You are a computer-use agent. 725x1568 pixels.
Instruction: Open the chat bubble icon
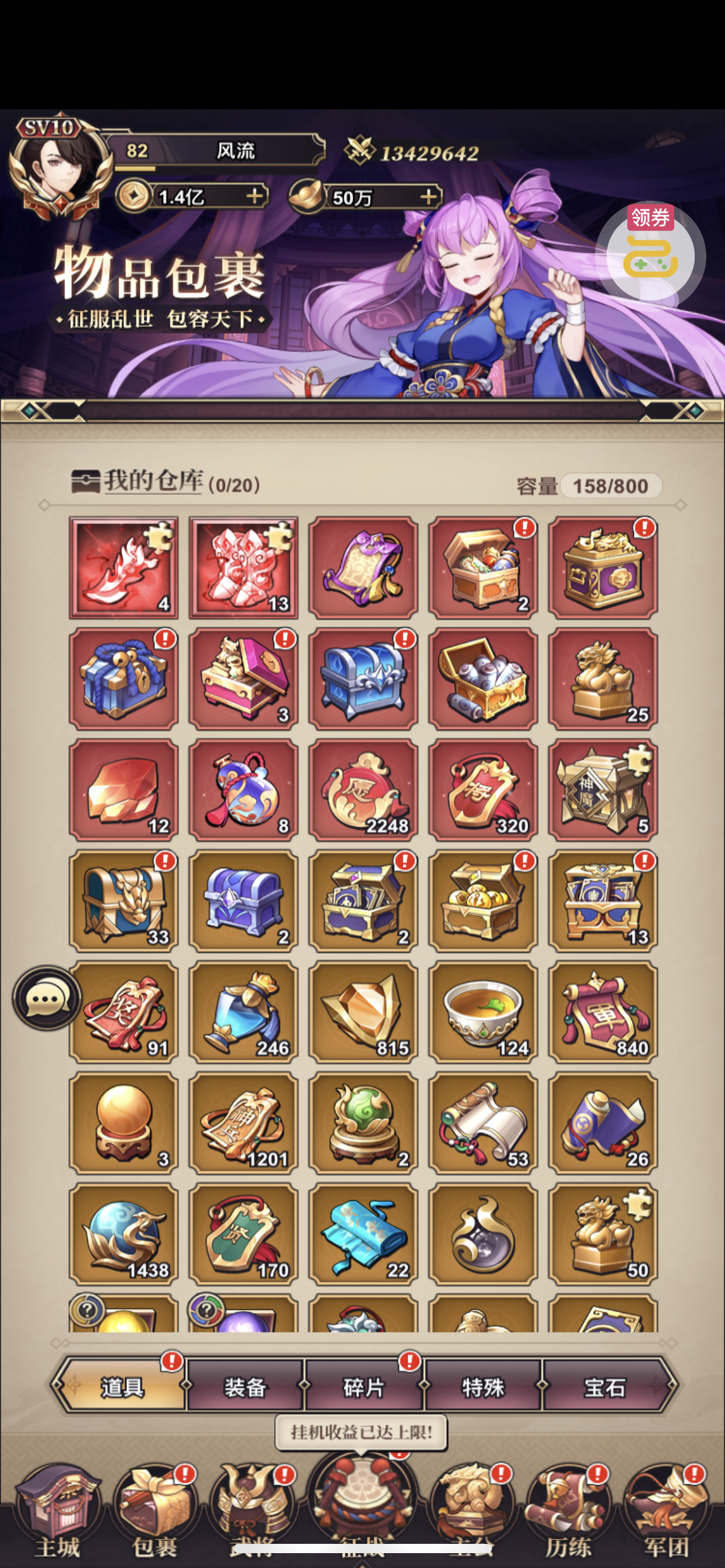(46, 998)
